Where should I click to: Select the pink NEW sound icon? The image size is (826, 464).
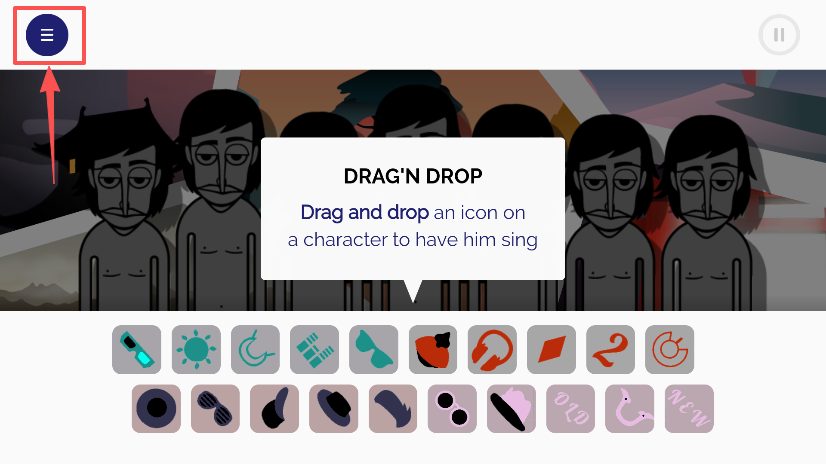(689, 409)
